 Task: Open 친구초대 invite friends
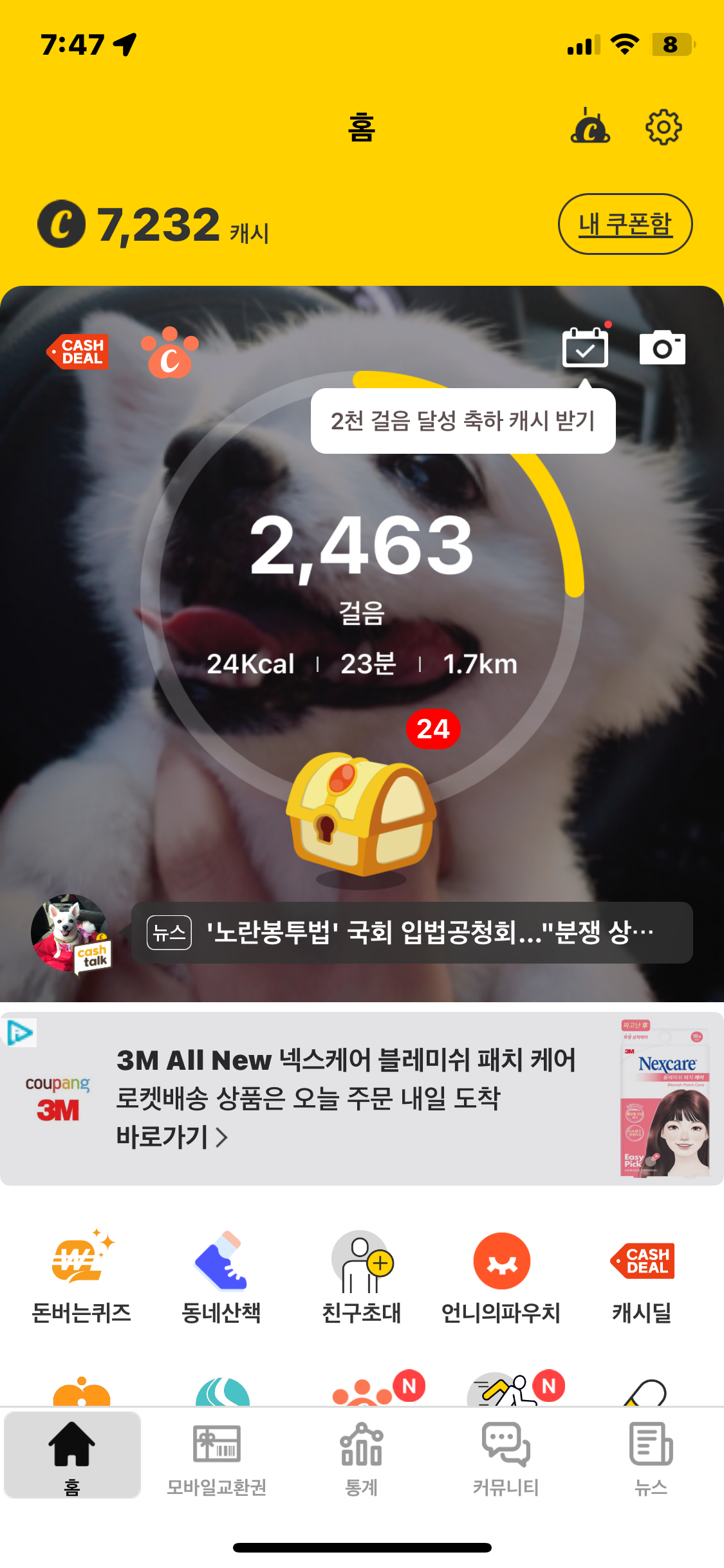pyautogui.click(x=362, y=1276)
